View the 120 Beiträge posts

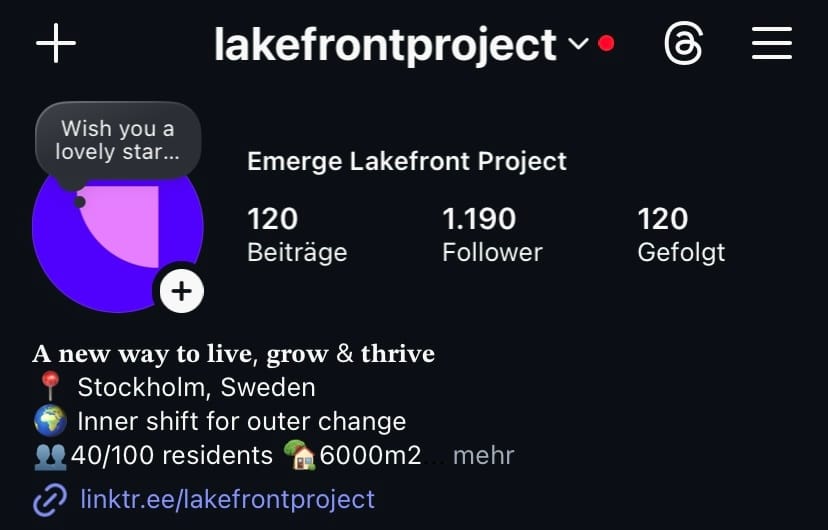click(x=296, y=234)
